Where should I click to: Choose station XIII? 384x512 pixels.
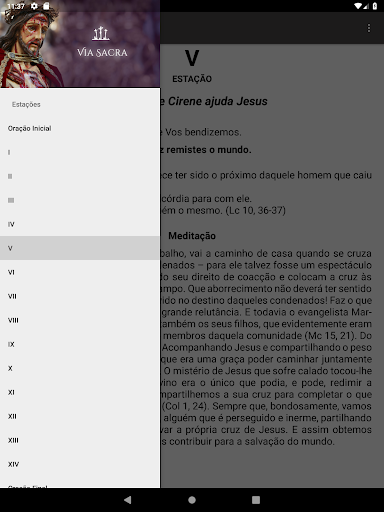pyautogui.click(x=80, y=440)
